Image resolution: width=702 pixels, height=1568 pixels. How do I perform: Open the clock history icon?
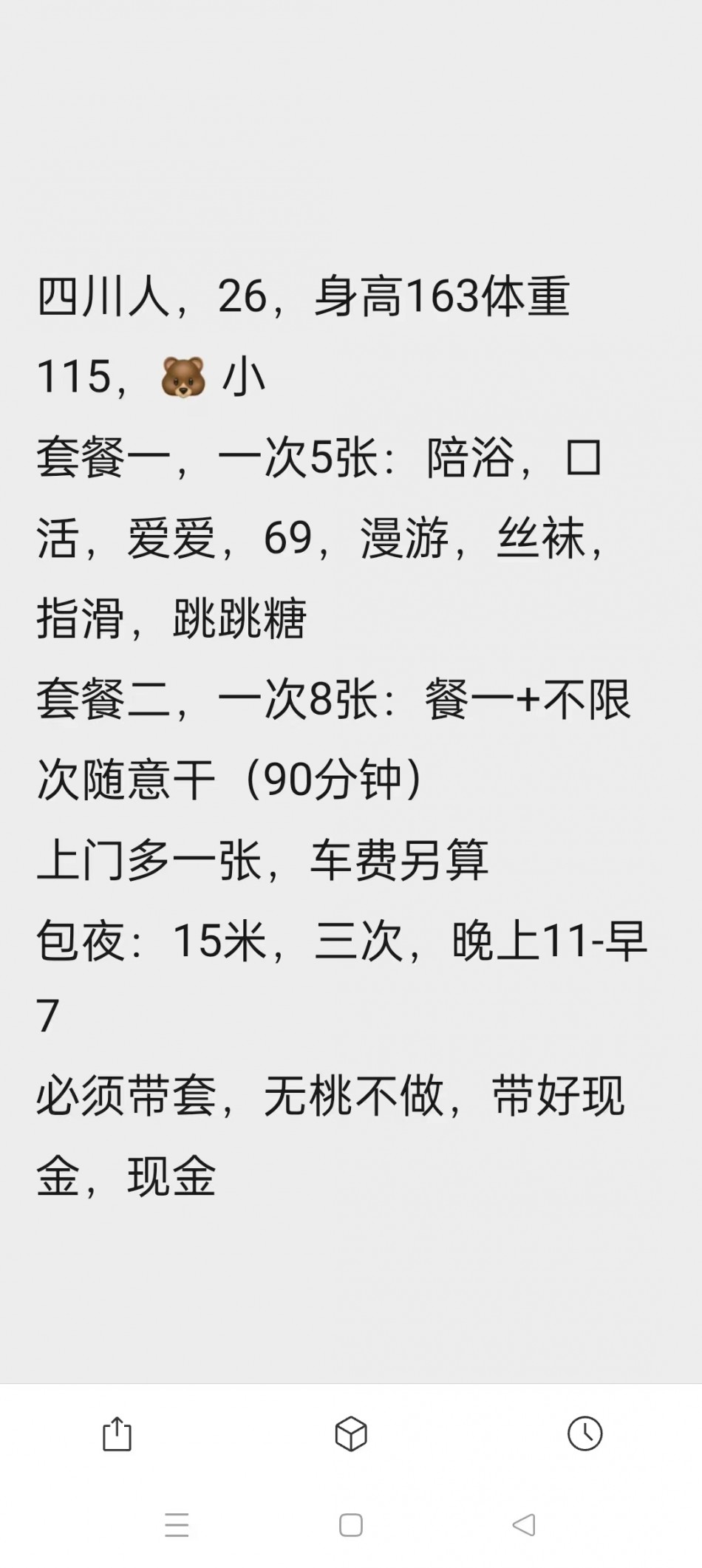(x=585, y=1434)
